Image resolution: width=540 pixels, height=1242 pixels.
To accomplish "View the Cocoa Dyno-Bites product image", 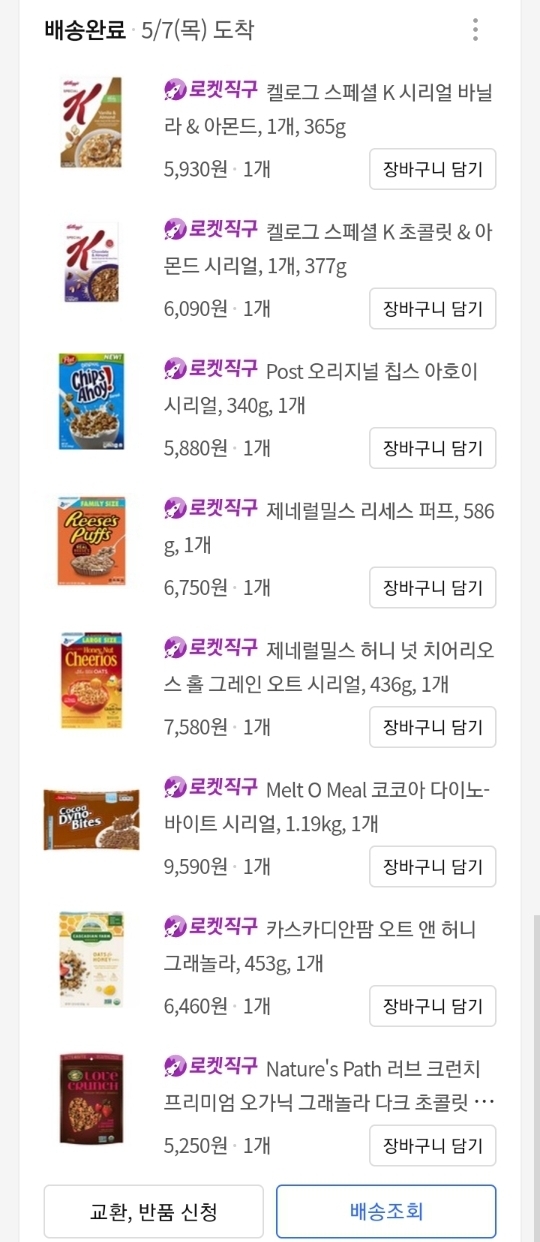I will [x=91, y=820].
